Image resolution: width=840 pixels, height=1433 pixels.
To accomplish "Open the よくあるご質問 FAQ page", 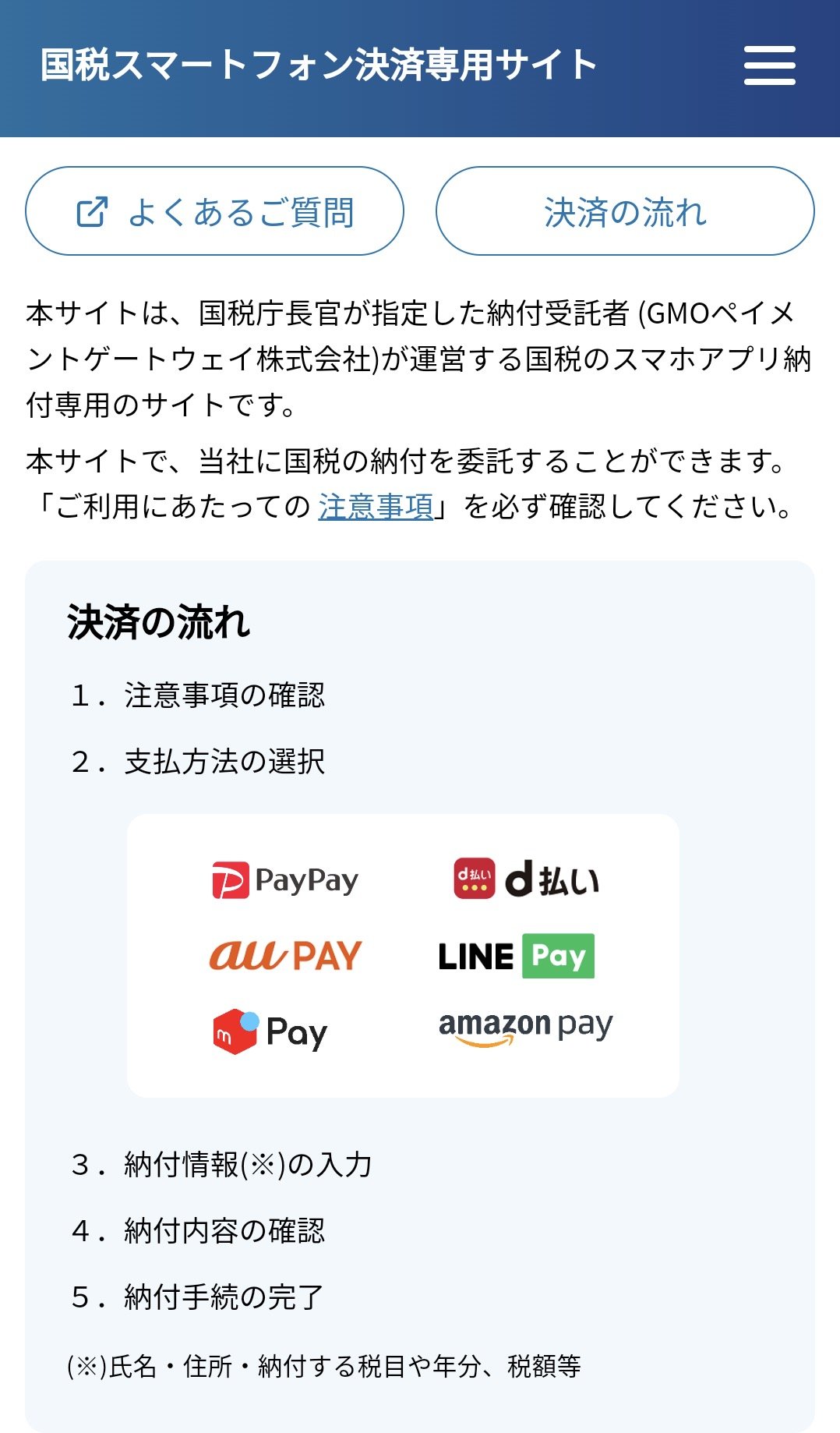I will (x=214, y=211).
